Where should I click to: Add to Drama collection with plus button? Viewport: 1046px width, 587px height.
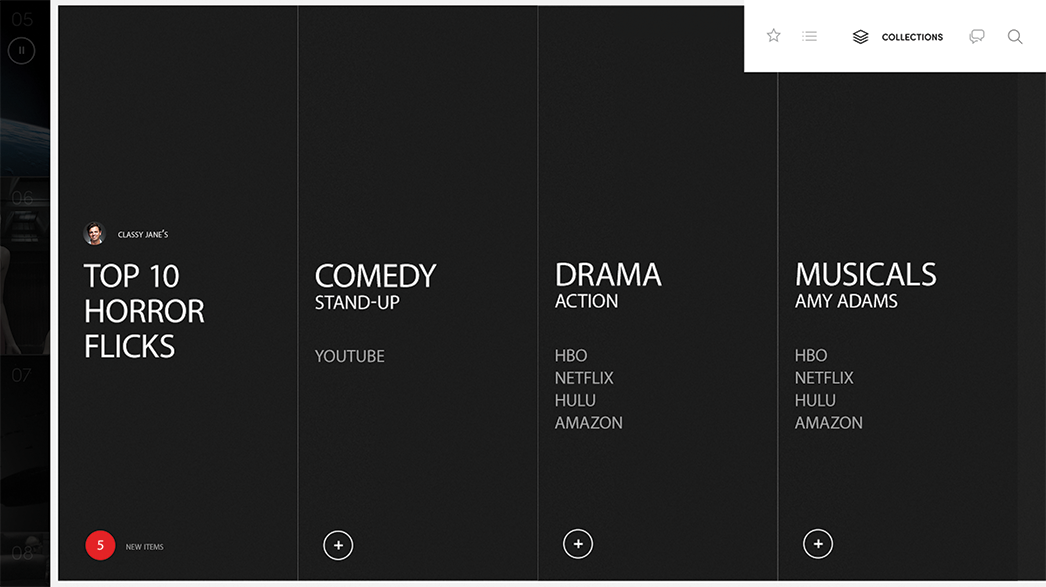[x=578, y=545]
